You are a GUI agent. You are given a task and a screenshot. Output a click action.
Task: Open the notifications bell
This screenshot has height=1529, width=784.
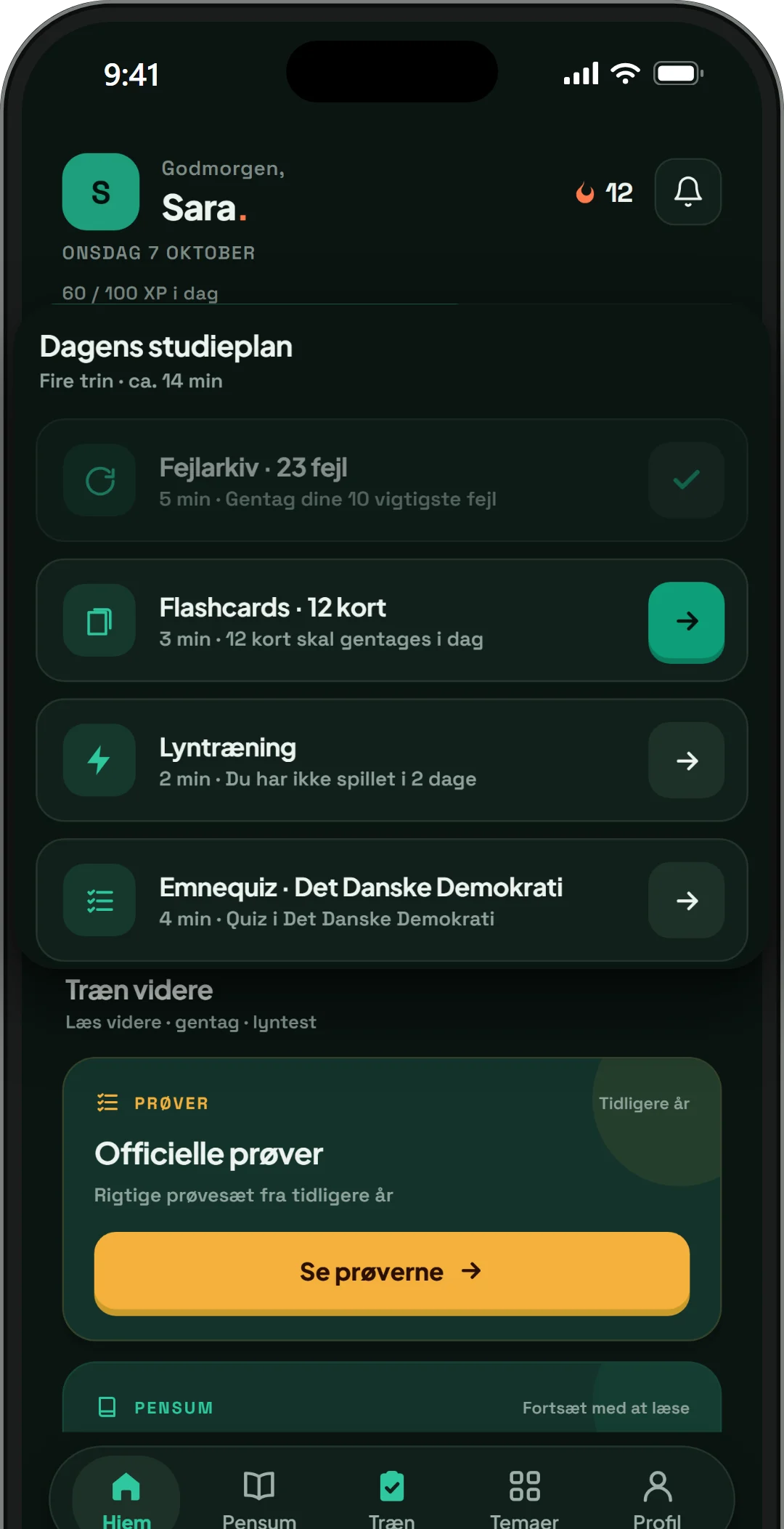point(687,192)
